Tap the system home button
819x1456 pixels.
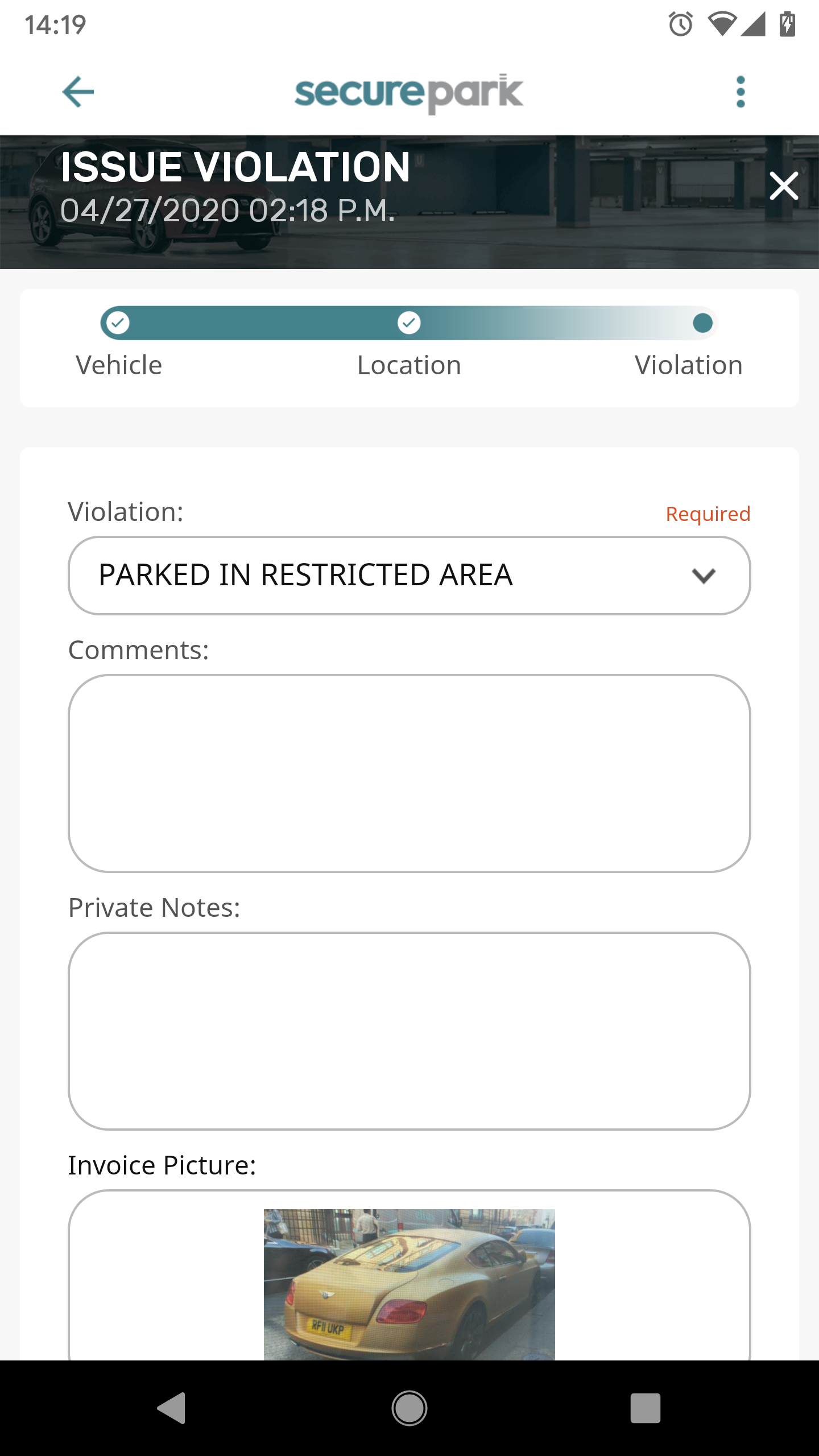[409, 1408]
